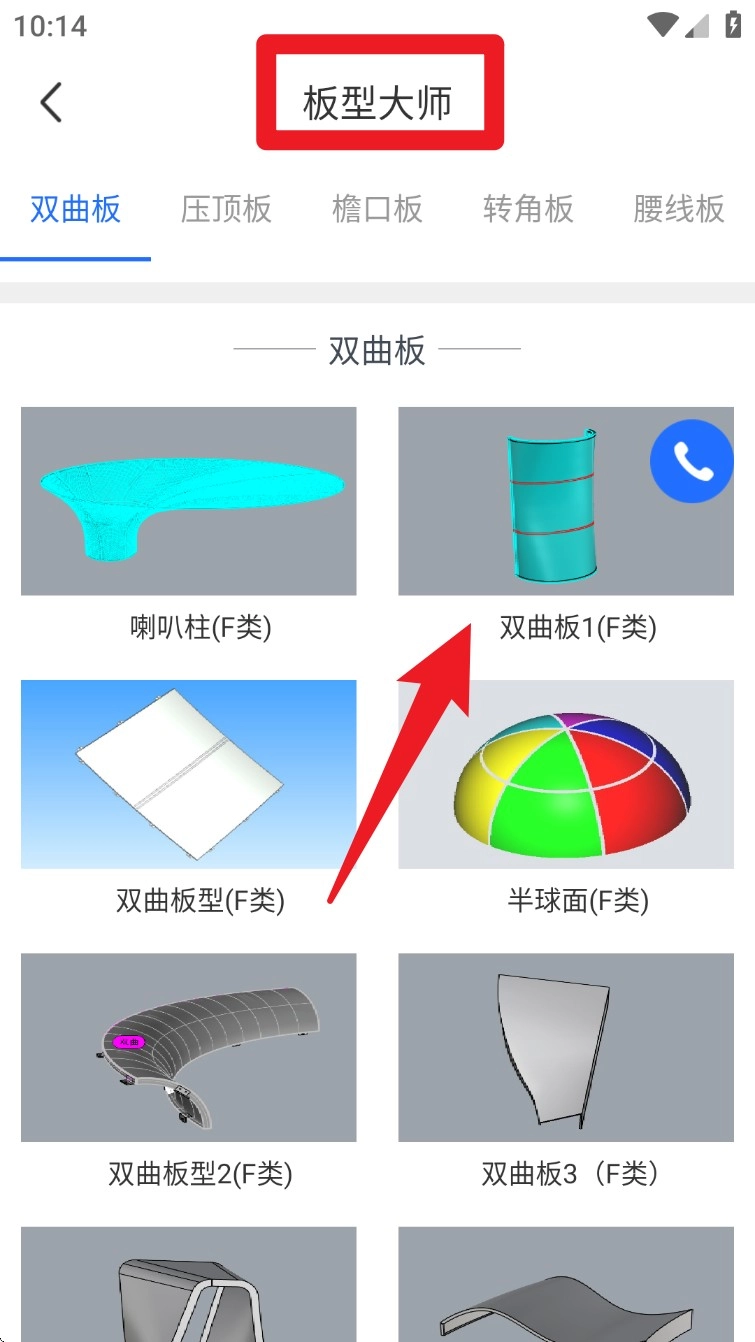Select the 转角板 tab

pos(528,209)
